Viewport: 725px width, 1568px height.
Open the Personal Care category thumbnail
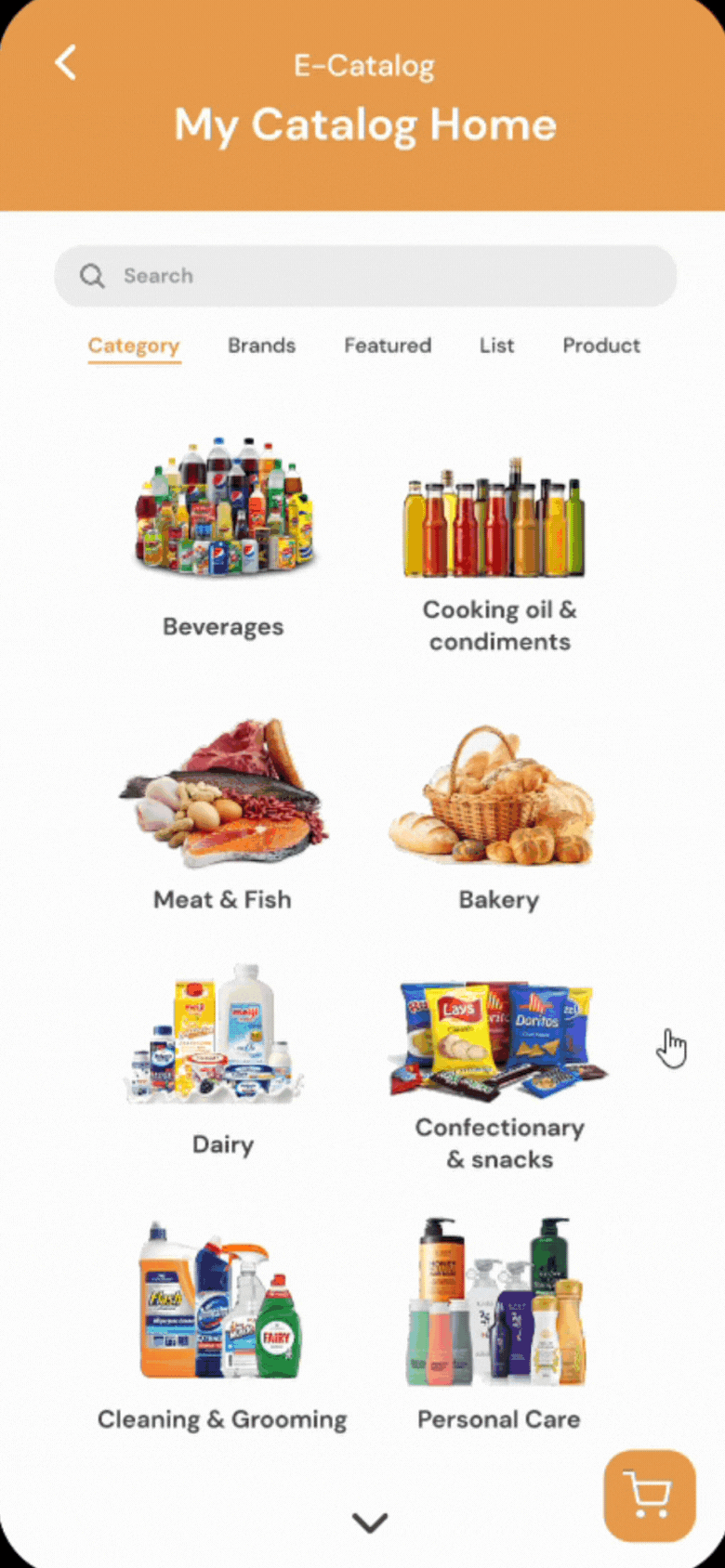(495, 1300)
